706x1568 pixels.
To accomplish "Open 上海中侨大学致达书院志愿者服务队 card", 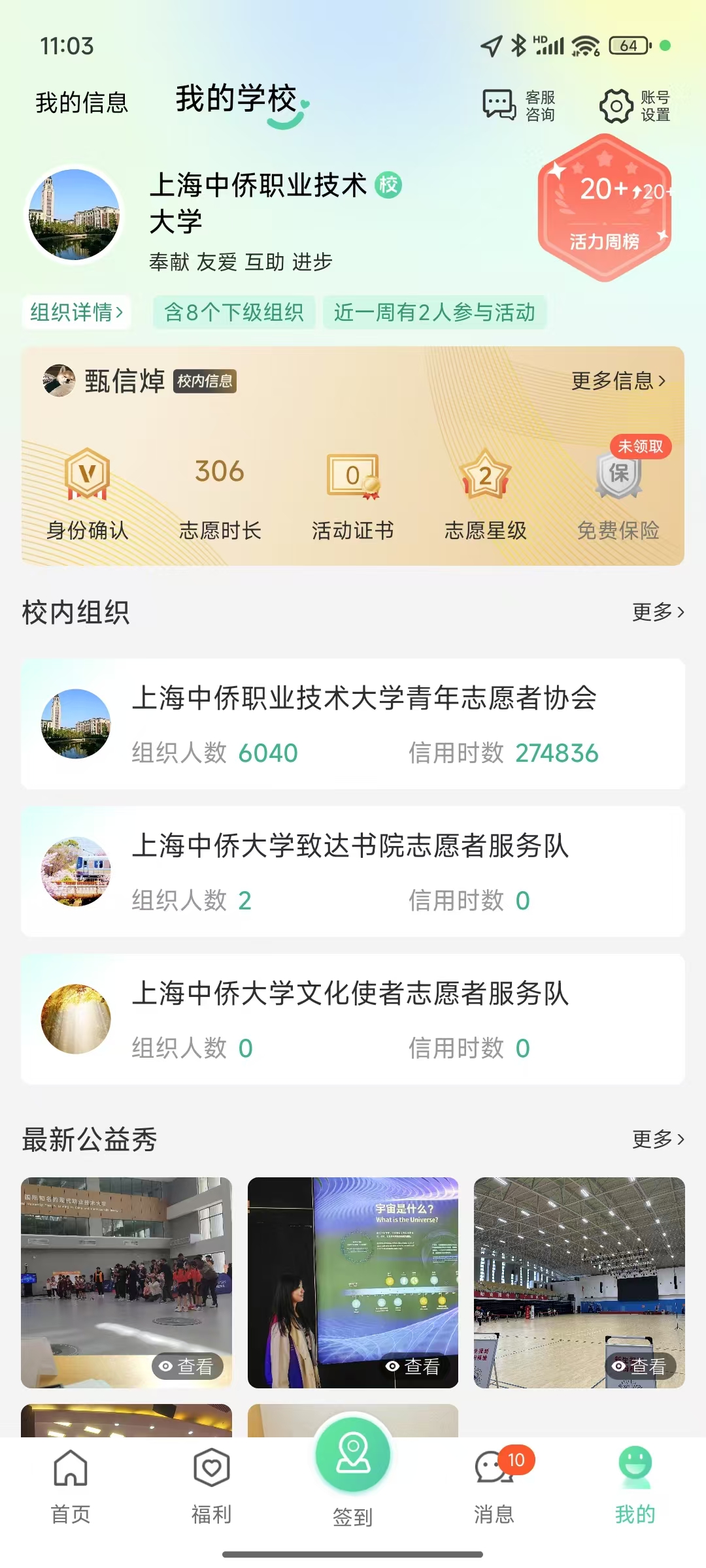I will (x=353, y=872).
